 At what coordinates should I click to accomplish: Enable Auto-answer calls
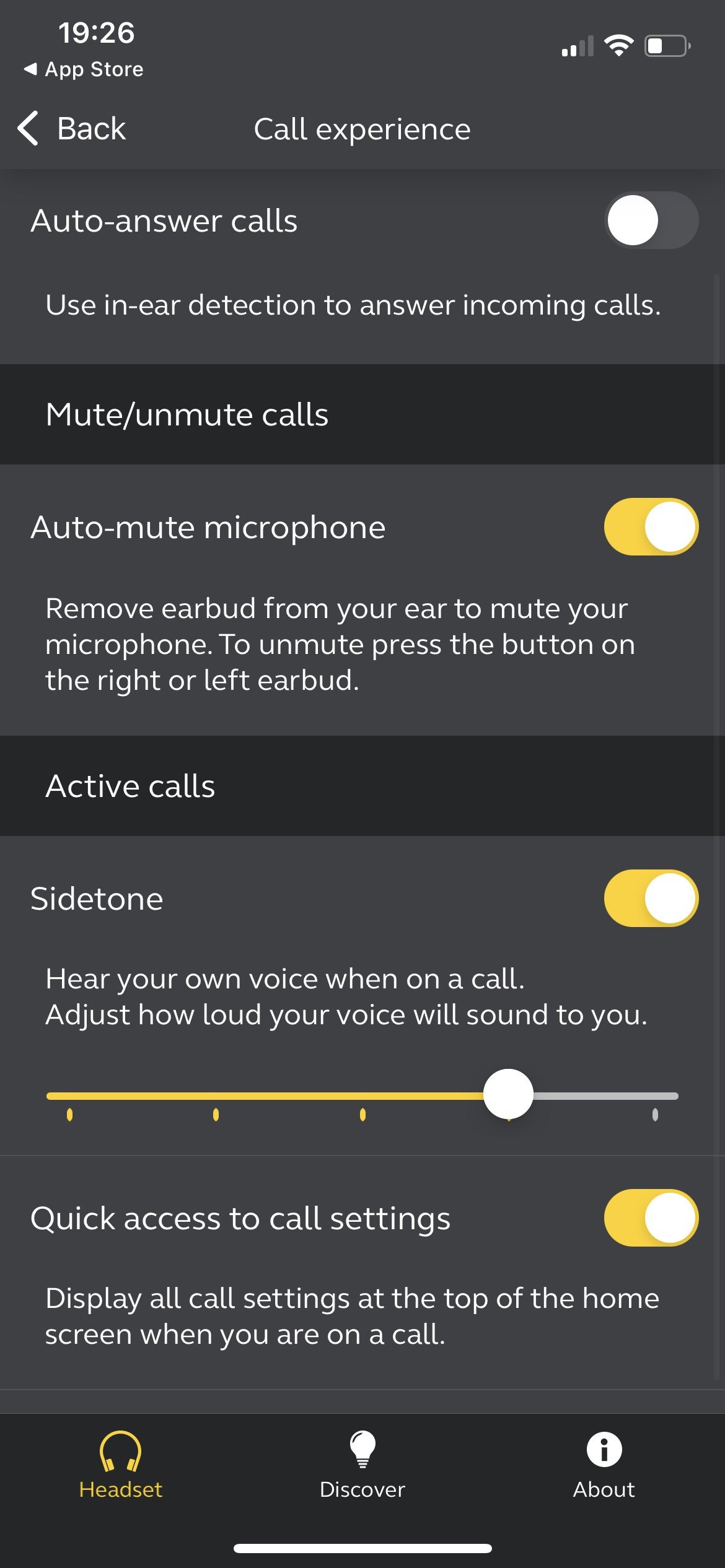651,220
